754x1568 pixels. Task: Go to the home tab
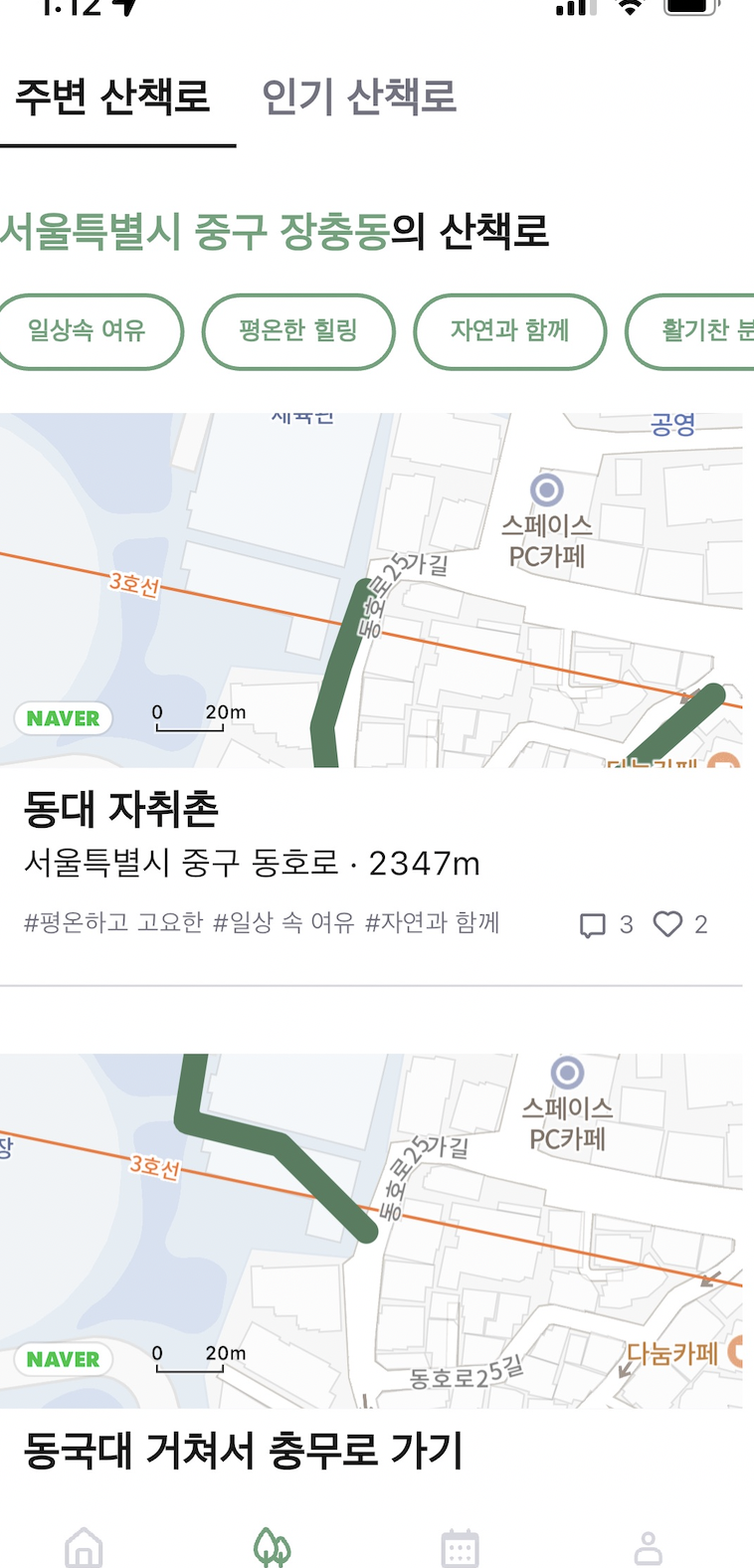pyautogui.click(x=84, y=1547)
